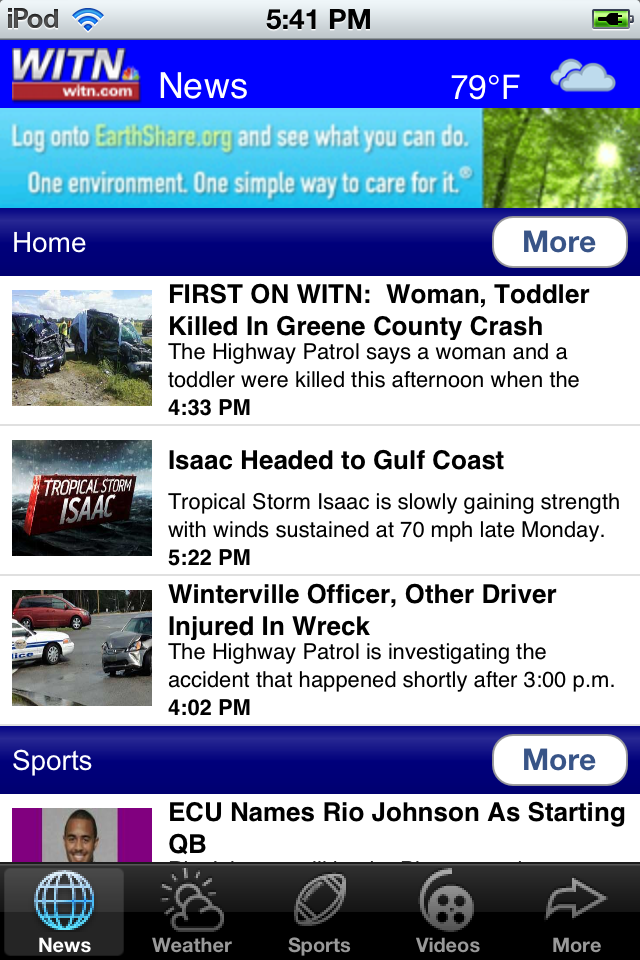The height and width of the screenshot is (960, 640).
Task: Tap the EarthShare.org banner ad
Action: pyautogui.click(x=320, y=158)
